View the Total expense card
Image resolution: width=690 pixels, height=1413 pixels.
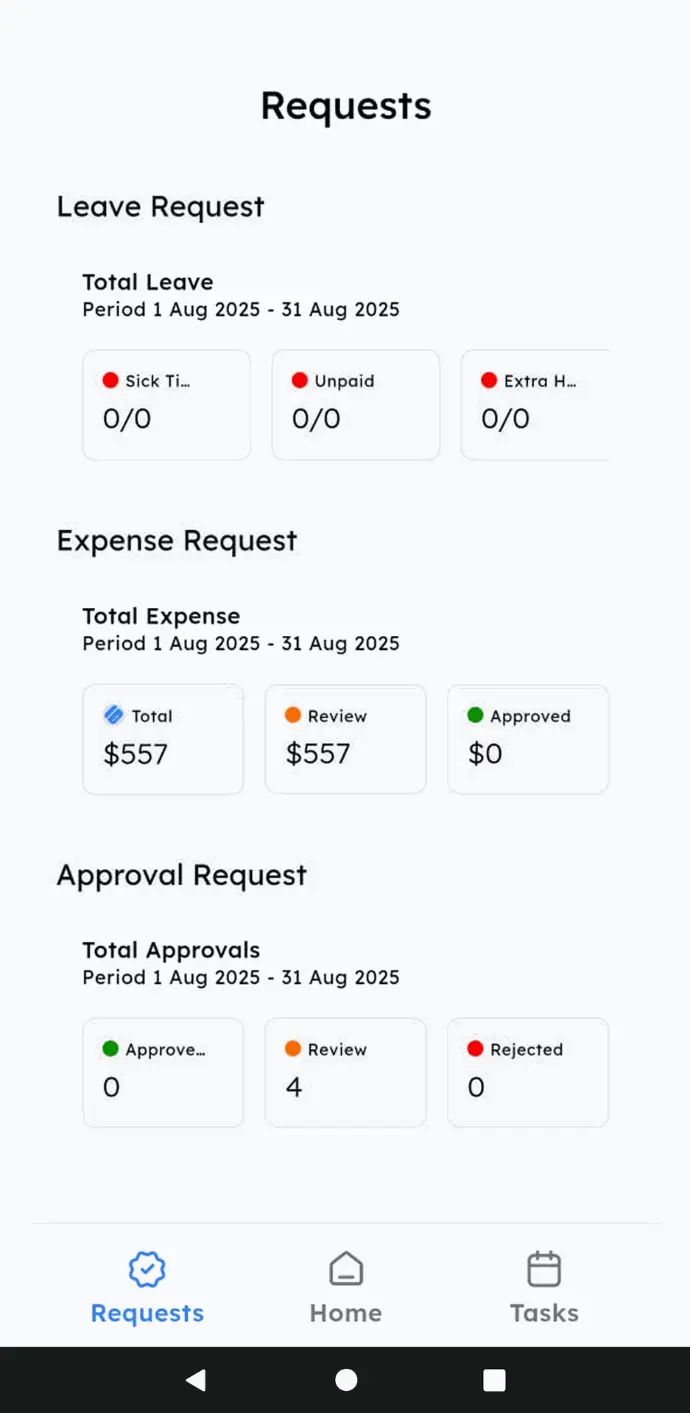click(x=163, y=739)
